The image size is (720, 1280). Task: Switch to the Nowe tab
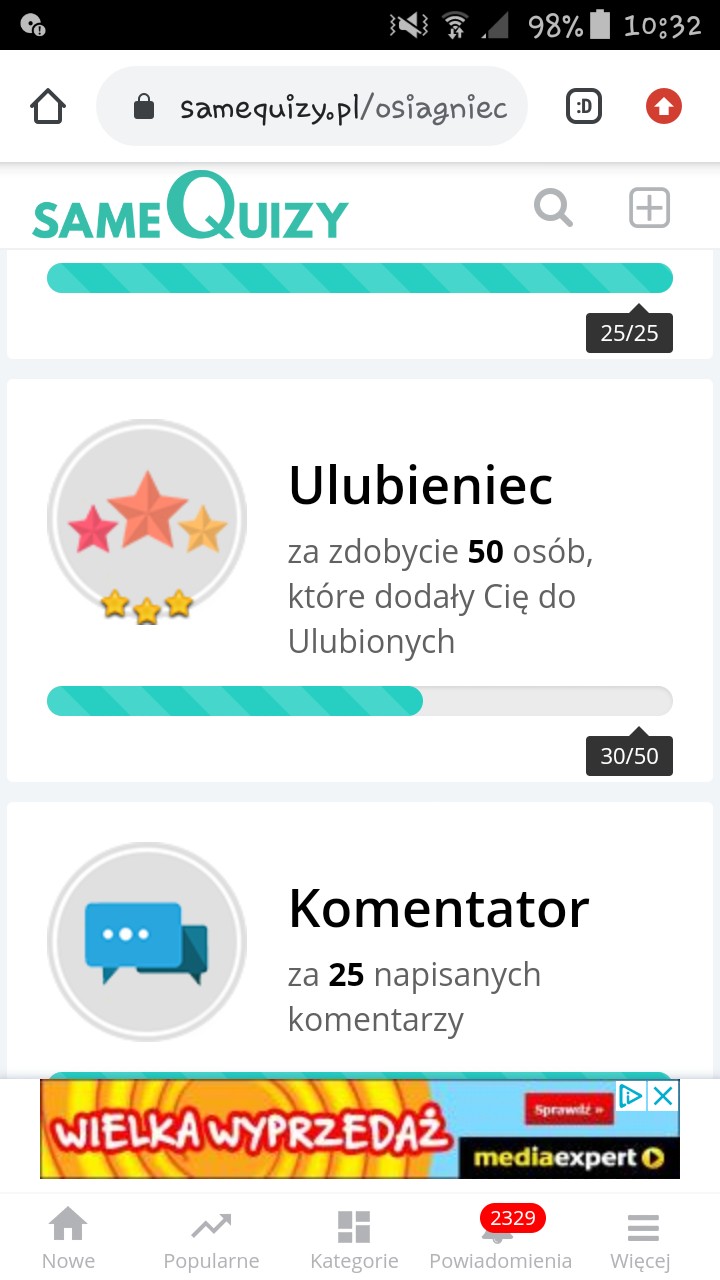tap(68, 1240)
